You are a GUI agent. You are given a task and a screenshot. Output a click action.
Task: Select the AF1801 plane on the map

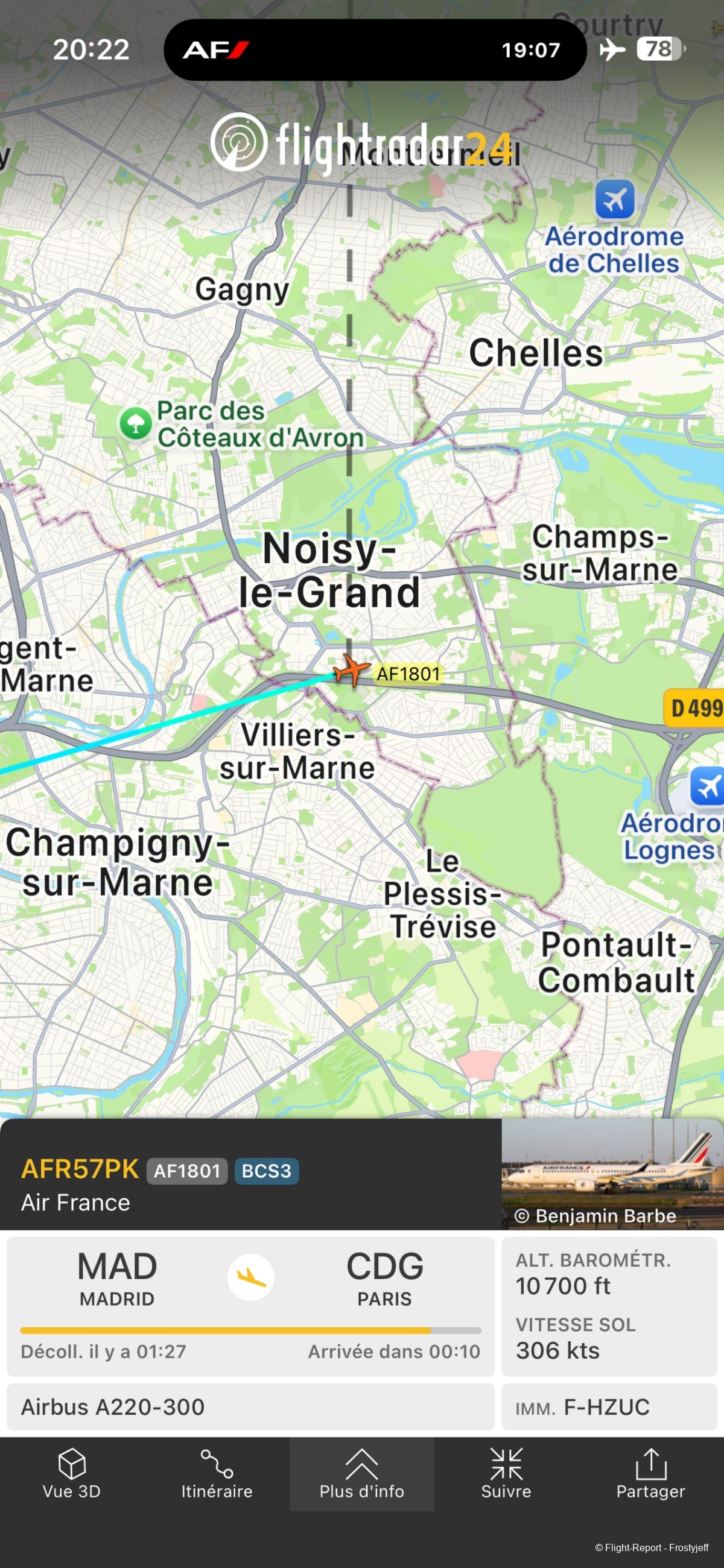click(350, 670)
